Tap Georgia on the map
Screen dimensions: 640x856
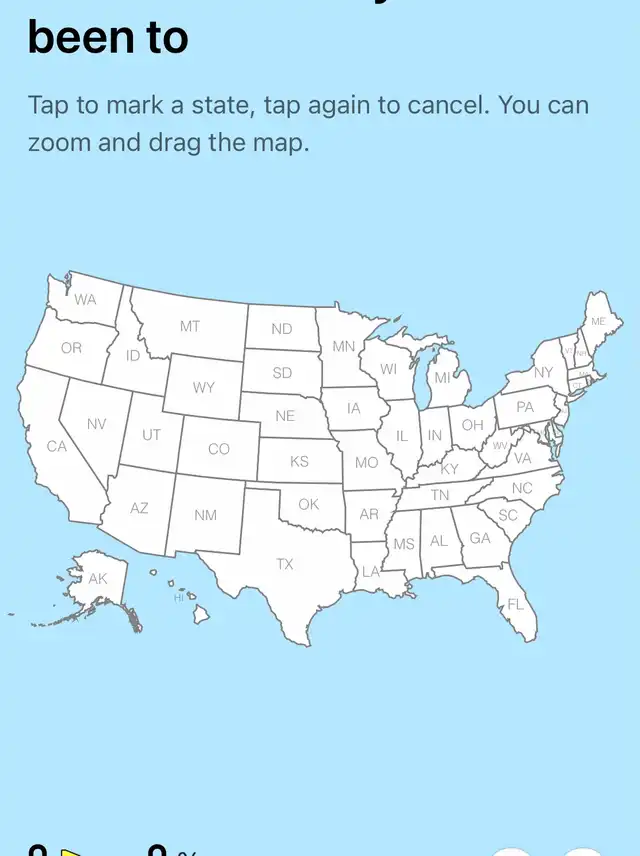pos(481,538)
